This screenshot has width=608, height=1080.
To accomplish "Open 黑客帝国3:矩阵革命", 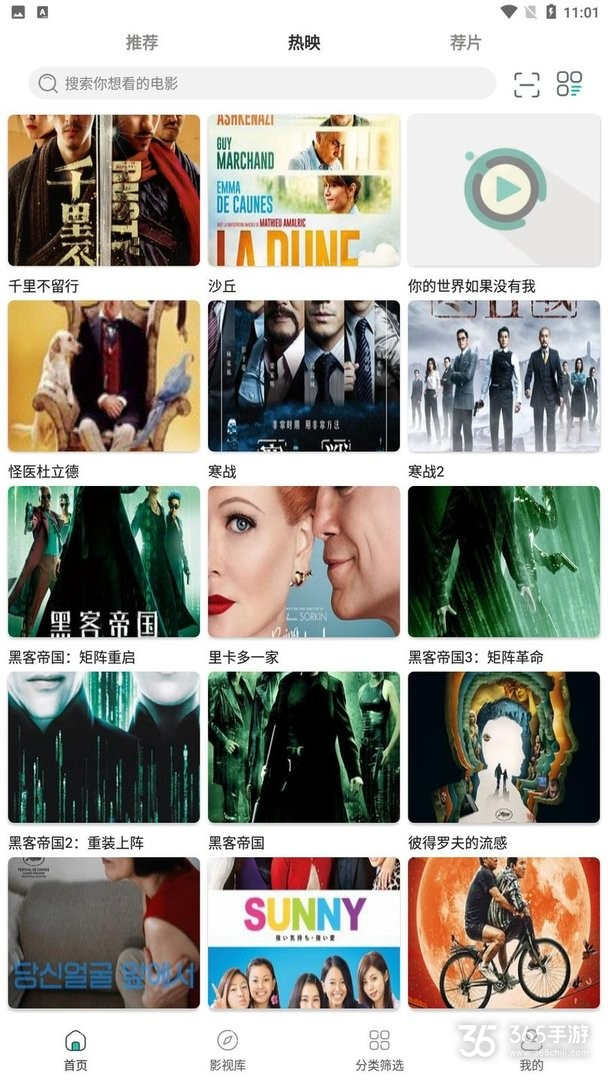I will pos(504,561).
